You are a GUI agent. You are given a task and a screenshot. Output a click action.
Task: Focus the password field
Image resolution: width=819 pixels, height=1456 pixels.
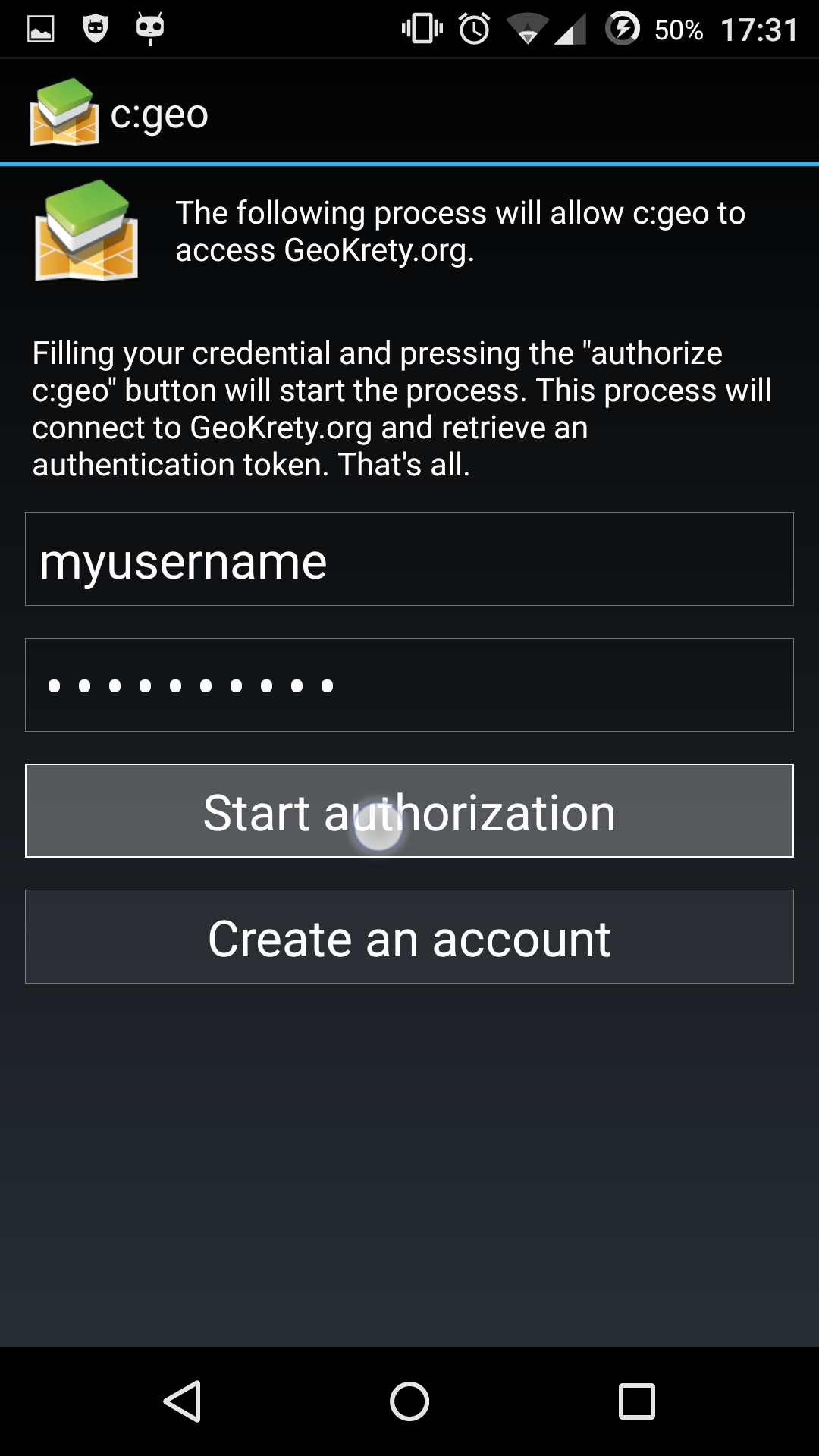click(x=409, y=685)
